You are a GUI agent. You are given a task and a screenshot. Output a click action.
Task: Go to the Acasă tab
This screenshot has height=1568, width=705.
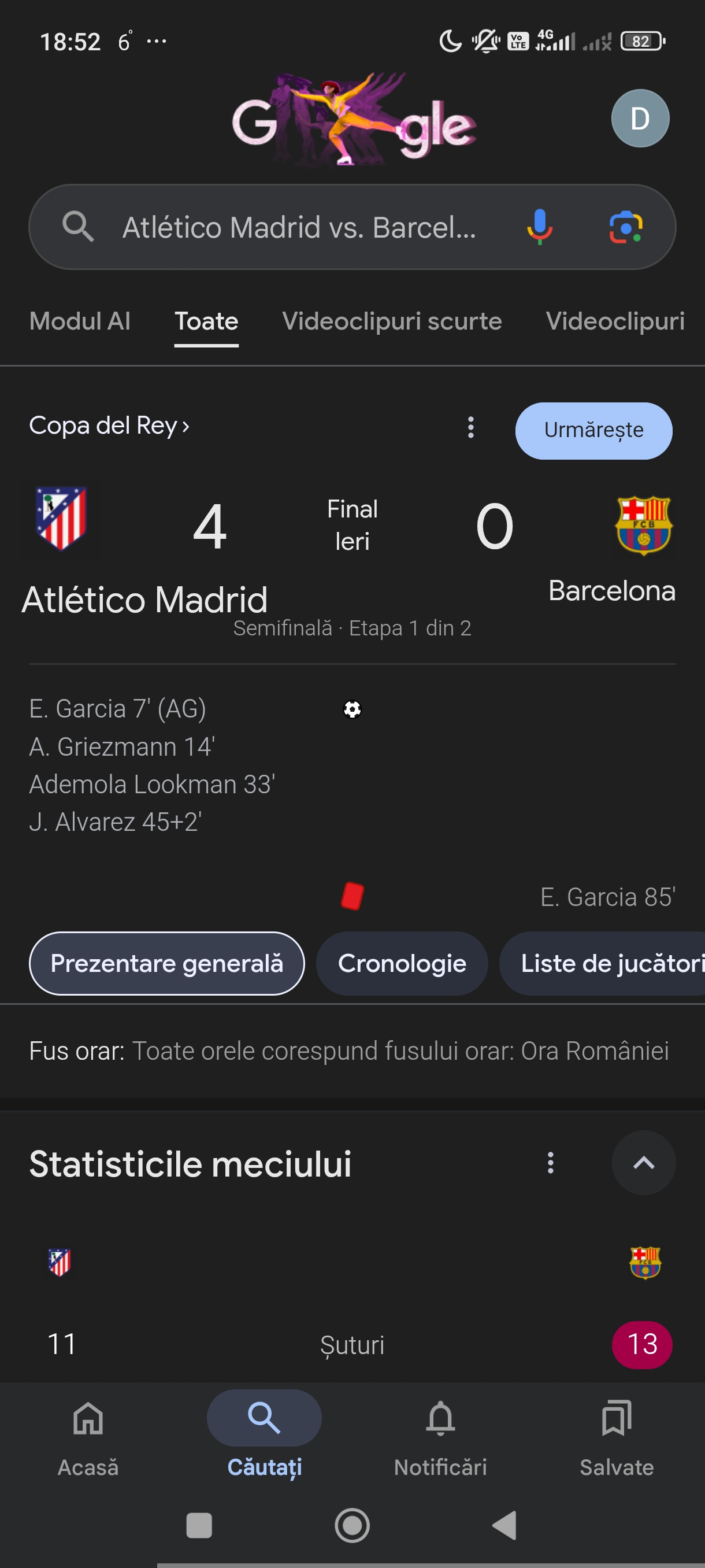click(88, 1438)
